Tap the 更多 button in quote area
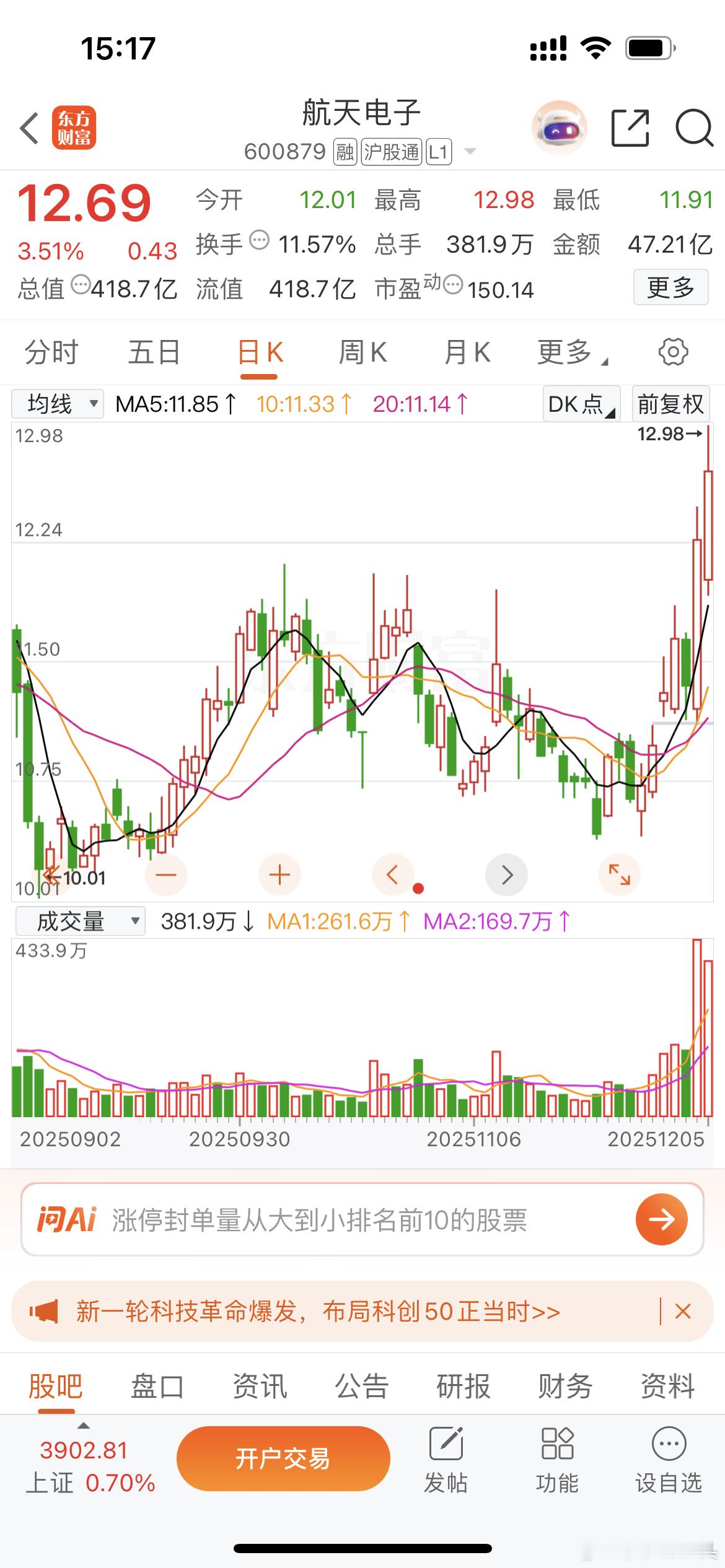Viewport: 725px width, 1568px height. (670, 288)
